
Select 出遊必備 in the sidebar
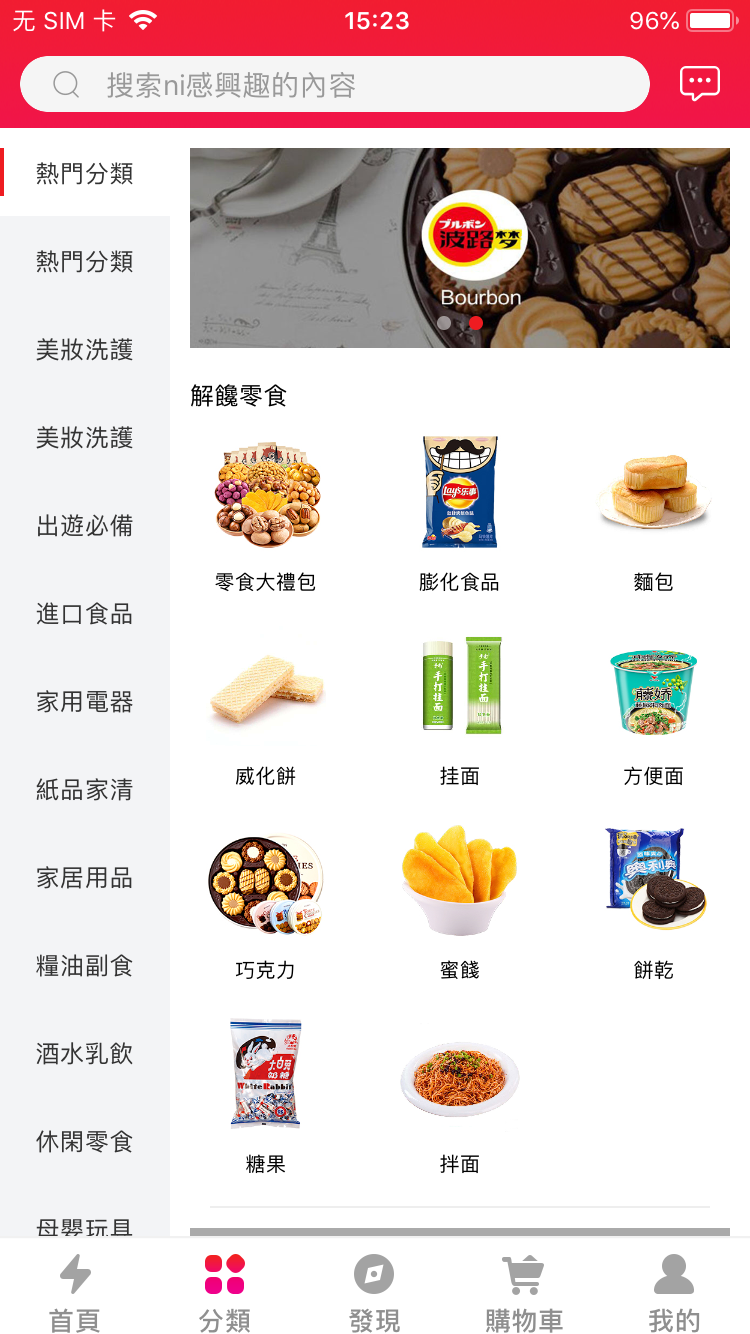click(x=85, y=526)
